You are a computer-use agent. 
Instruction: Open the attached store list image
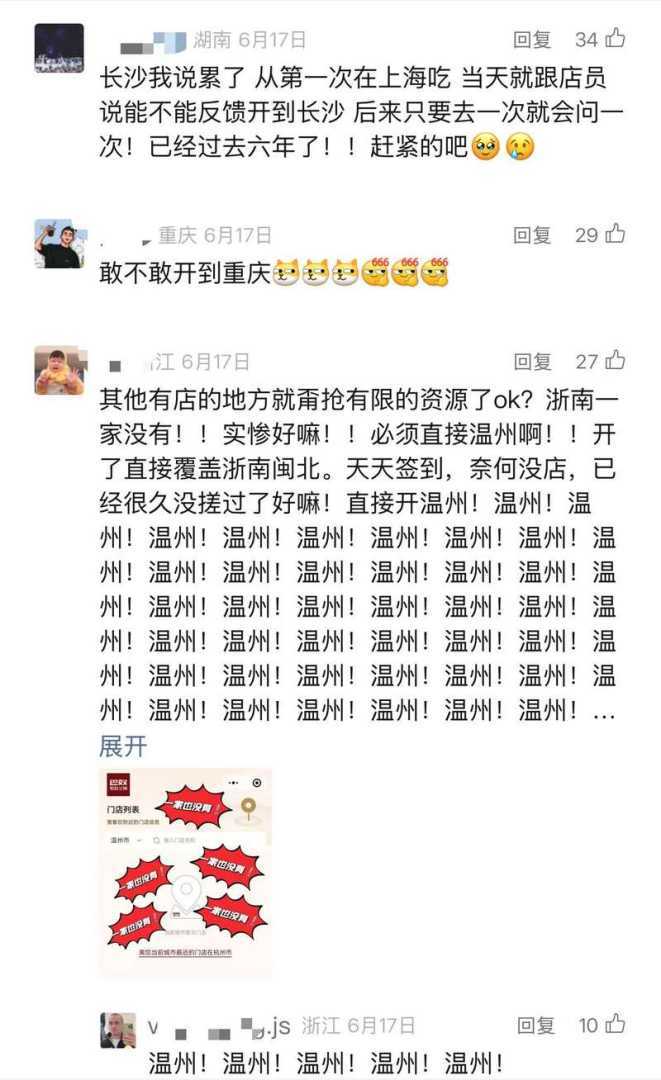[185, 872]
